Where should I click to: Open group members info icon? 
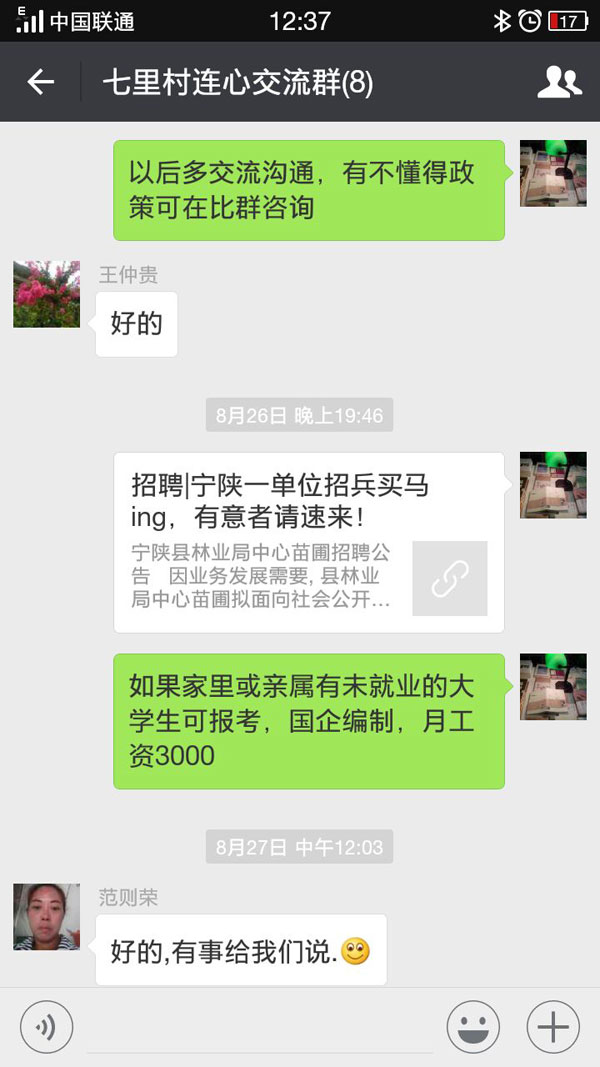tap(559, 82)
